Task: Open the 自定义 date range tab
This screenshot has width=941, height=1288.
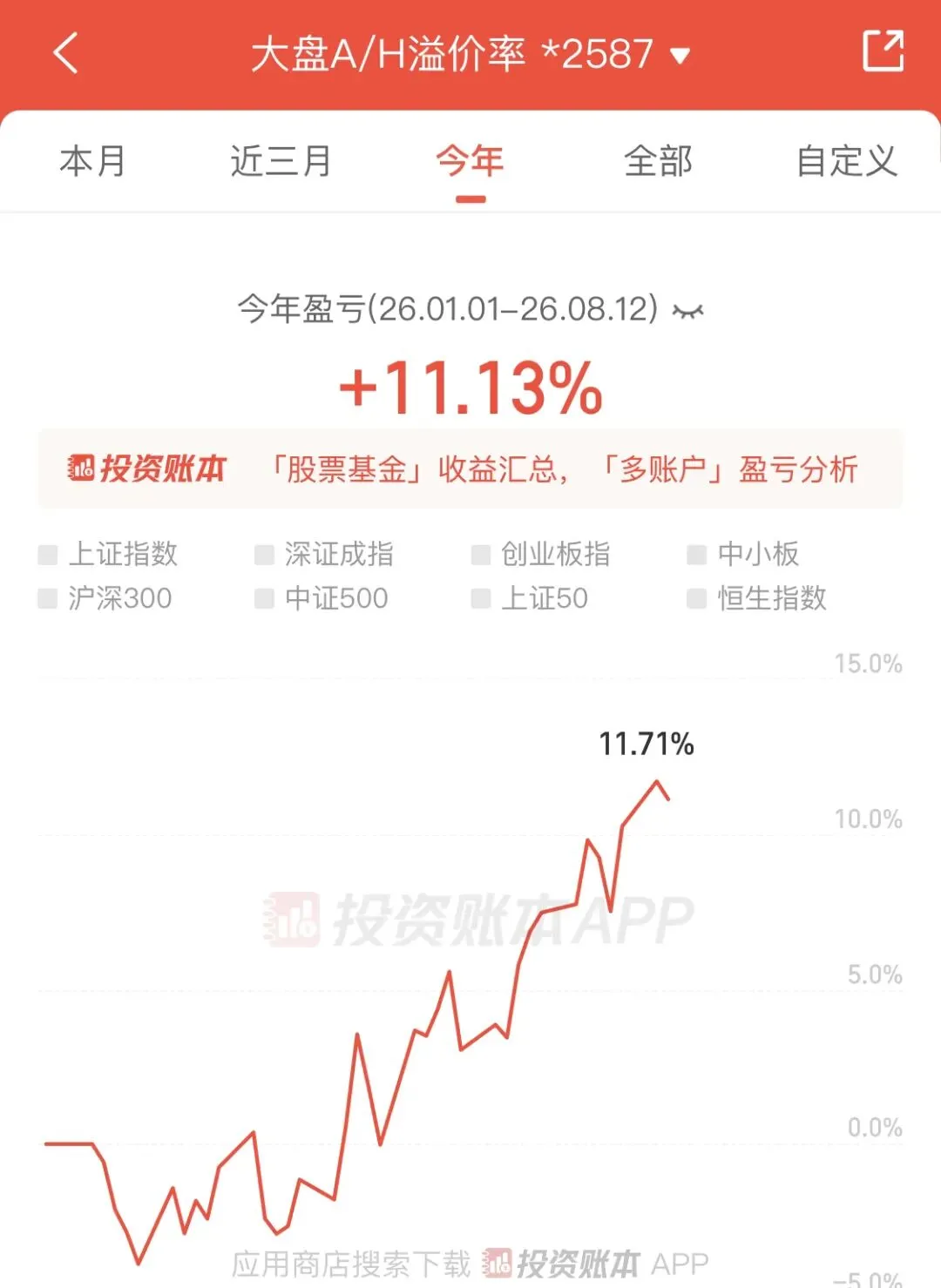Action: 847,161
